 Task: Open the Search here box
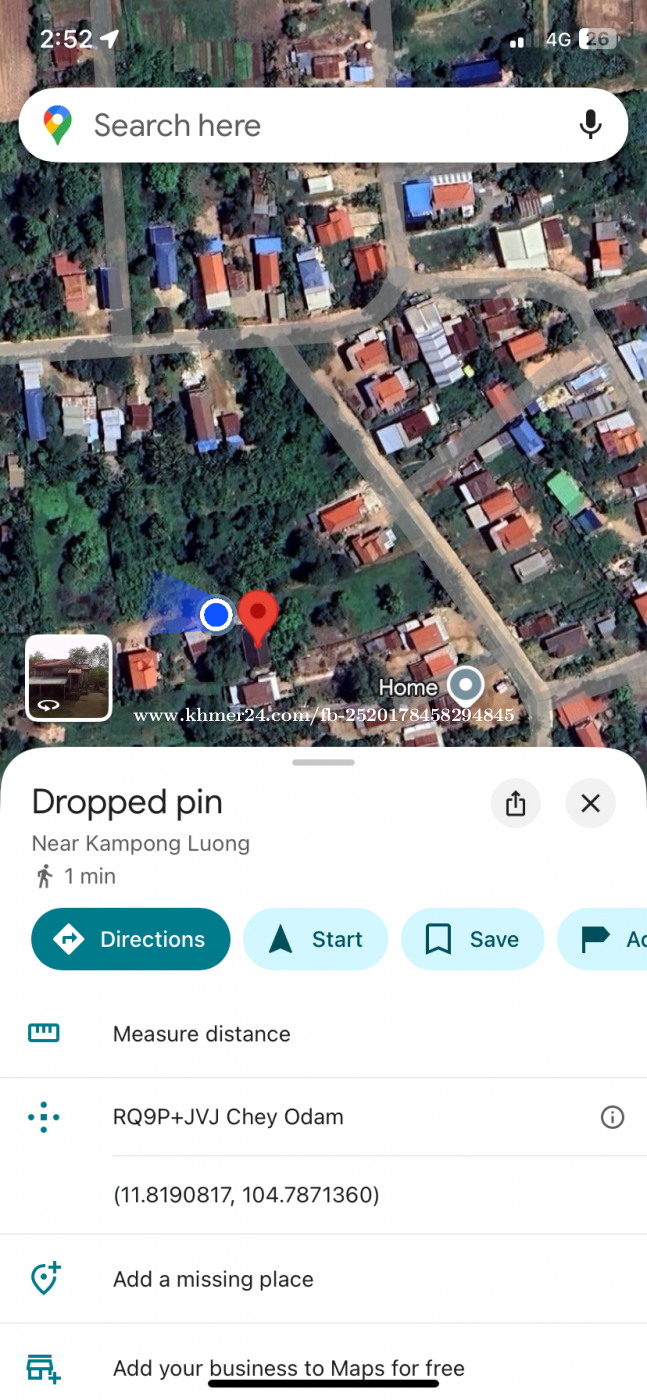pos(300,126)
